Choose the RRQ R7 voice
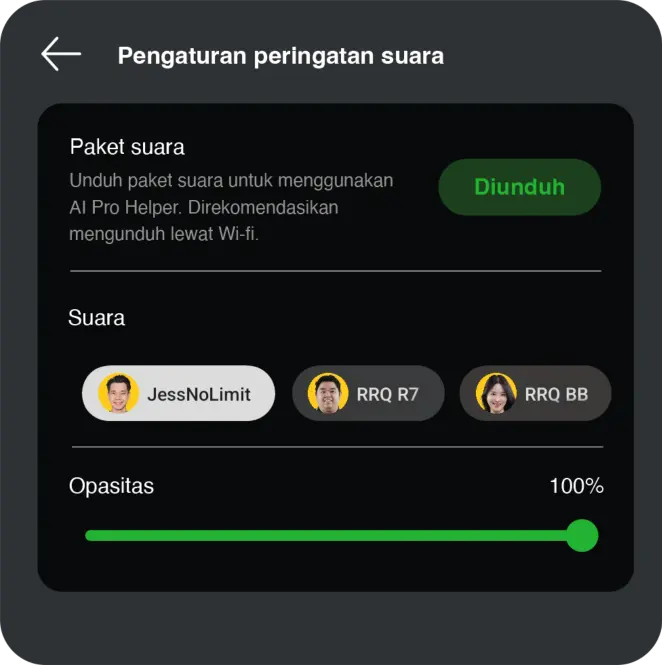 coord(367,393)
